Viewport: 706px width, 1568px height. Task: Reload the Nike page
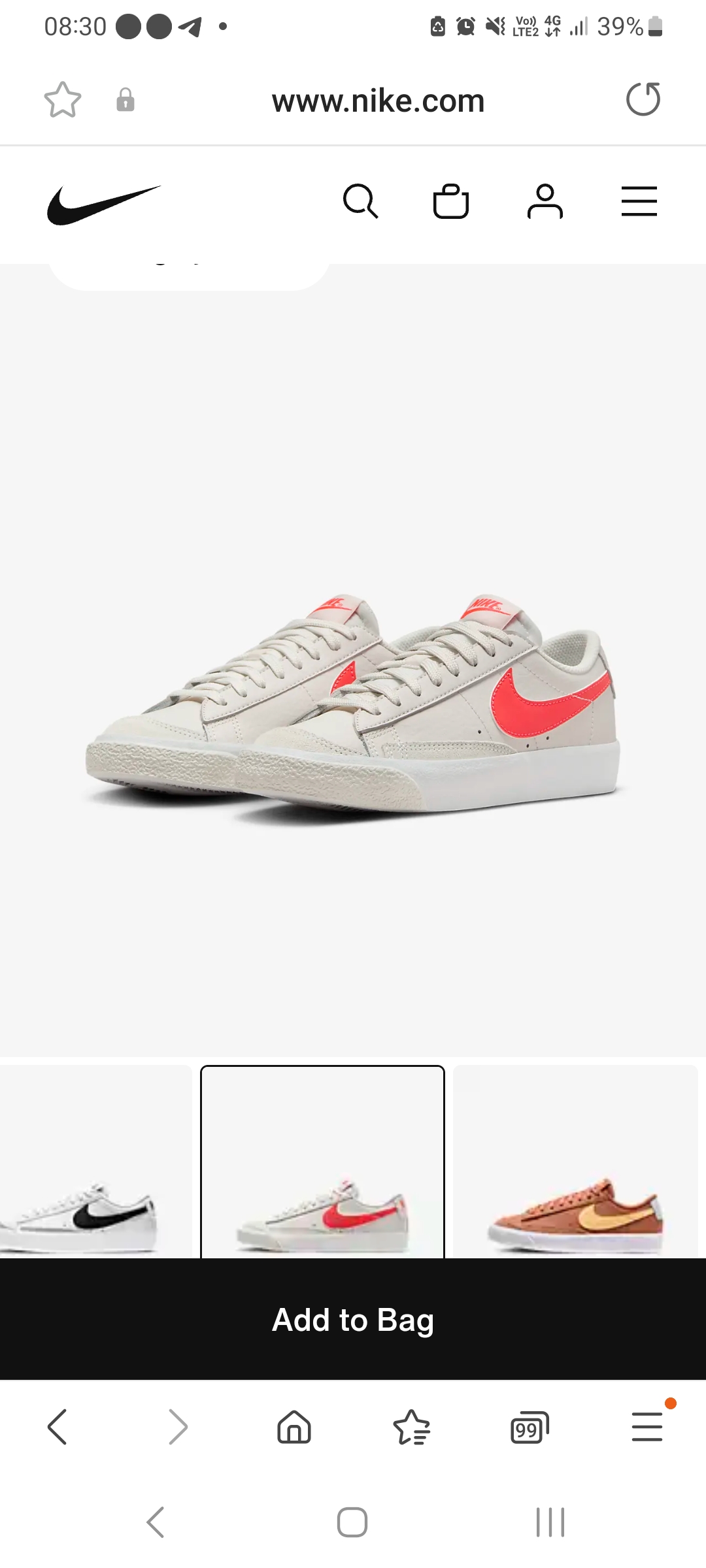[643, 100]
